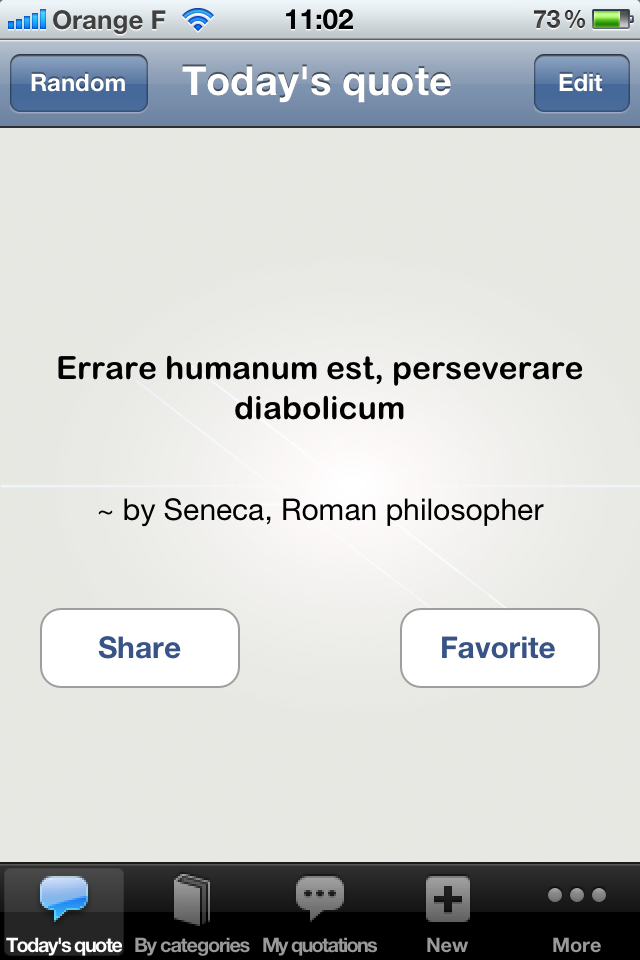
Task: Tap the Random button for another quote
Action: pos(79,83)
